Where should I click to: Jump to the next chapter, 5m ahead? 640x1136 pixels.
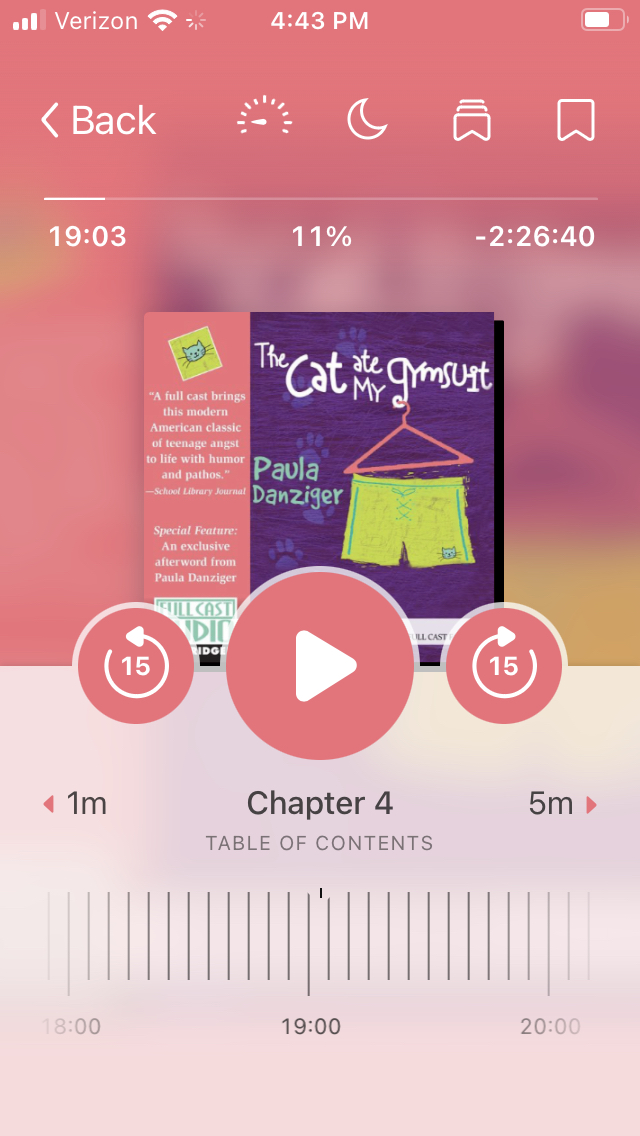tap(562, 804)
